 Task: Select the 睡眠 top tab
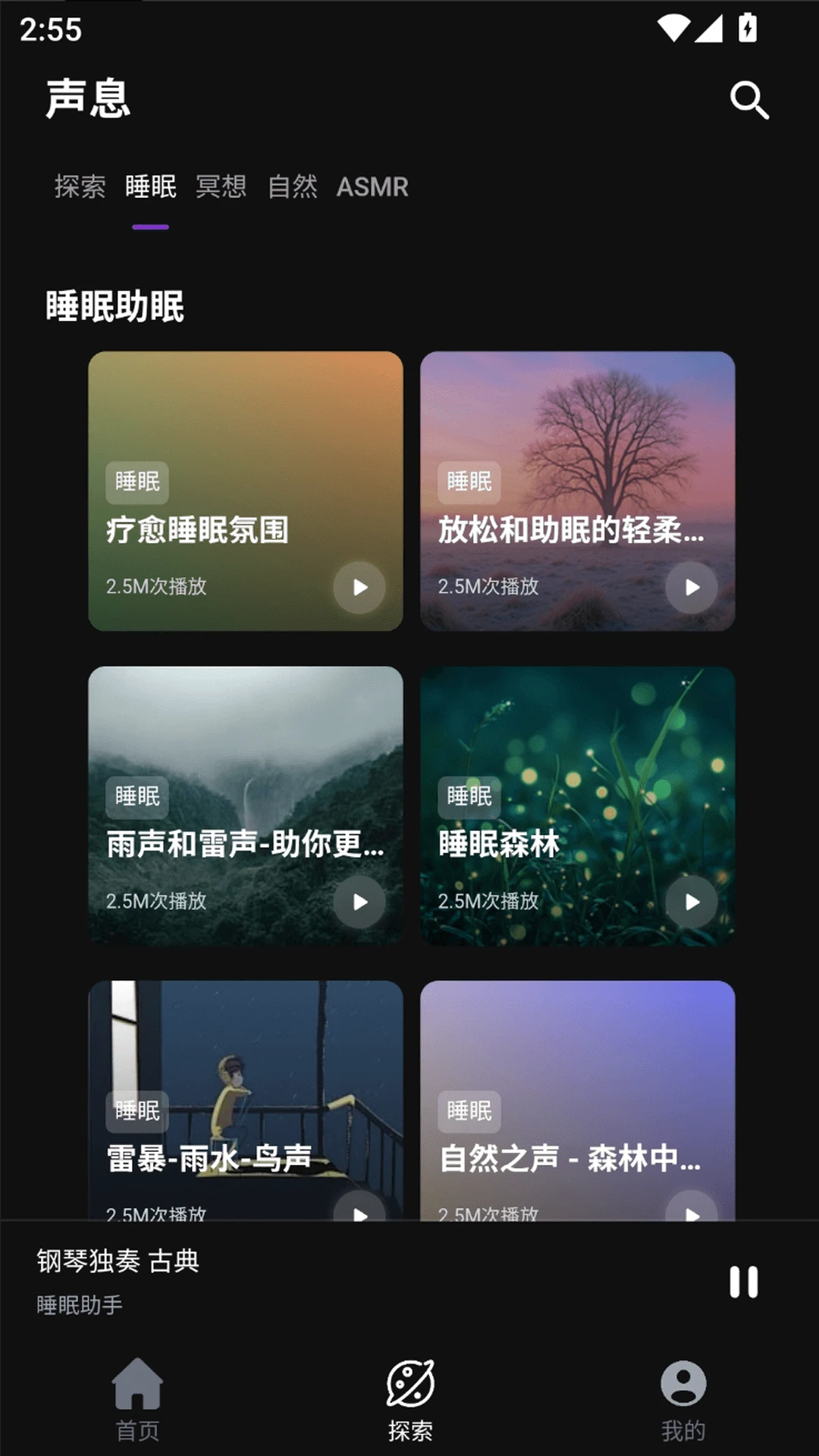pyautogui.click(x=150, y=187)
